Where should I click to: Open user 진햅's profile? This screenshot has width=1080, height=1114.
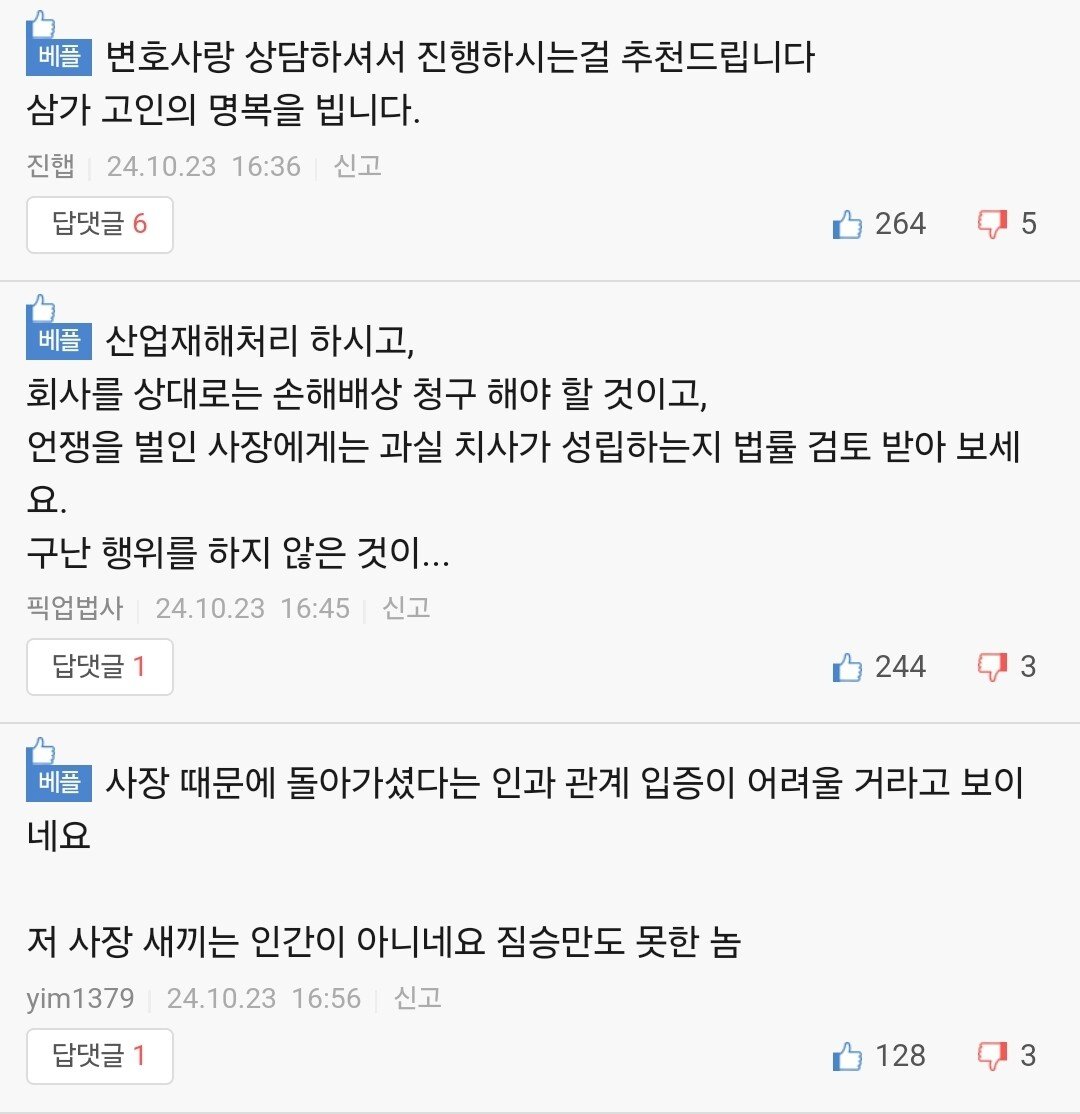[51, 166]
